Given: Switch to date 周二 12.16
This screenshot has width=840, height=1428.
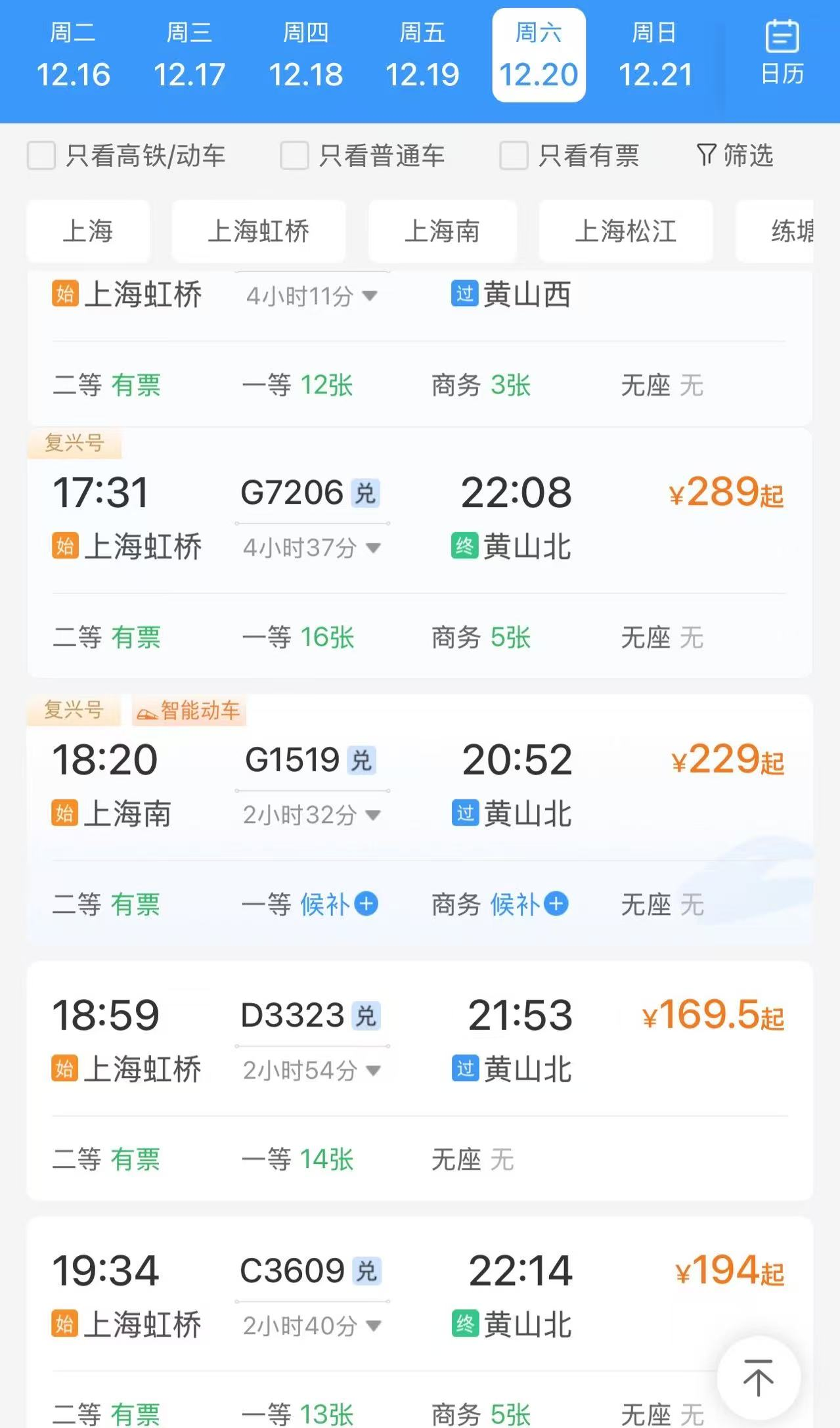Looking at the screenshot, I should [x=73, y=56].
